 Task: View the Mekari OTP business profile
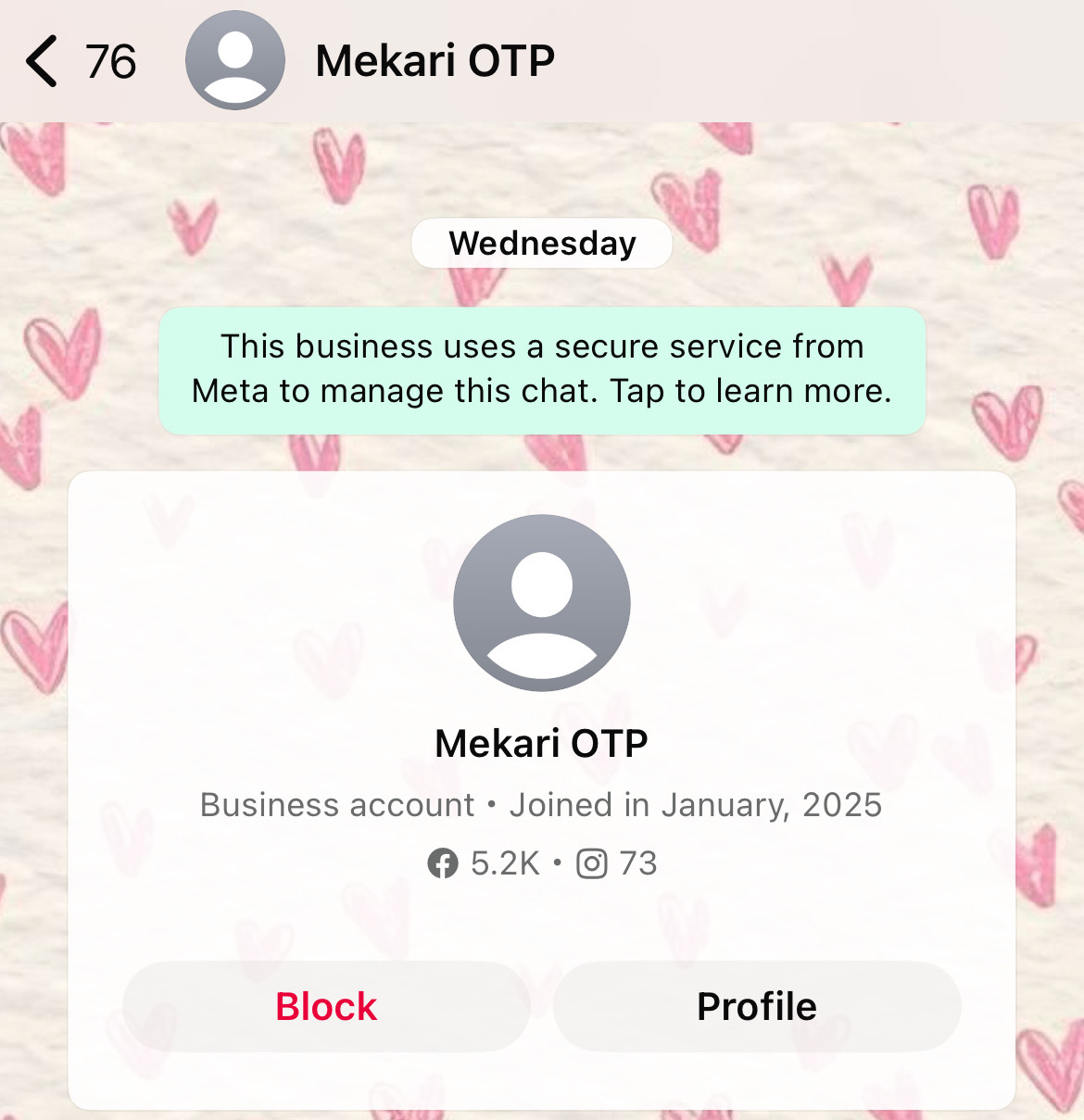(756, 1006)
